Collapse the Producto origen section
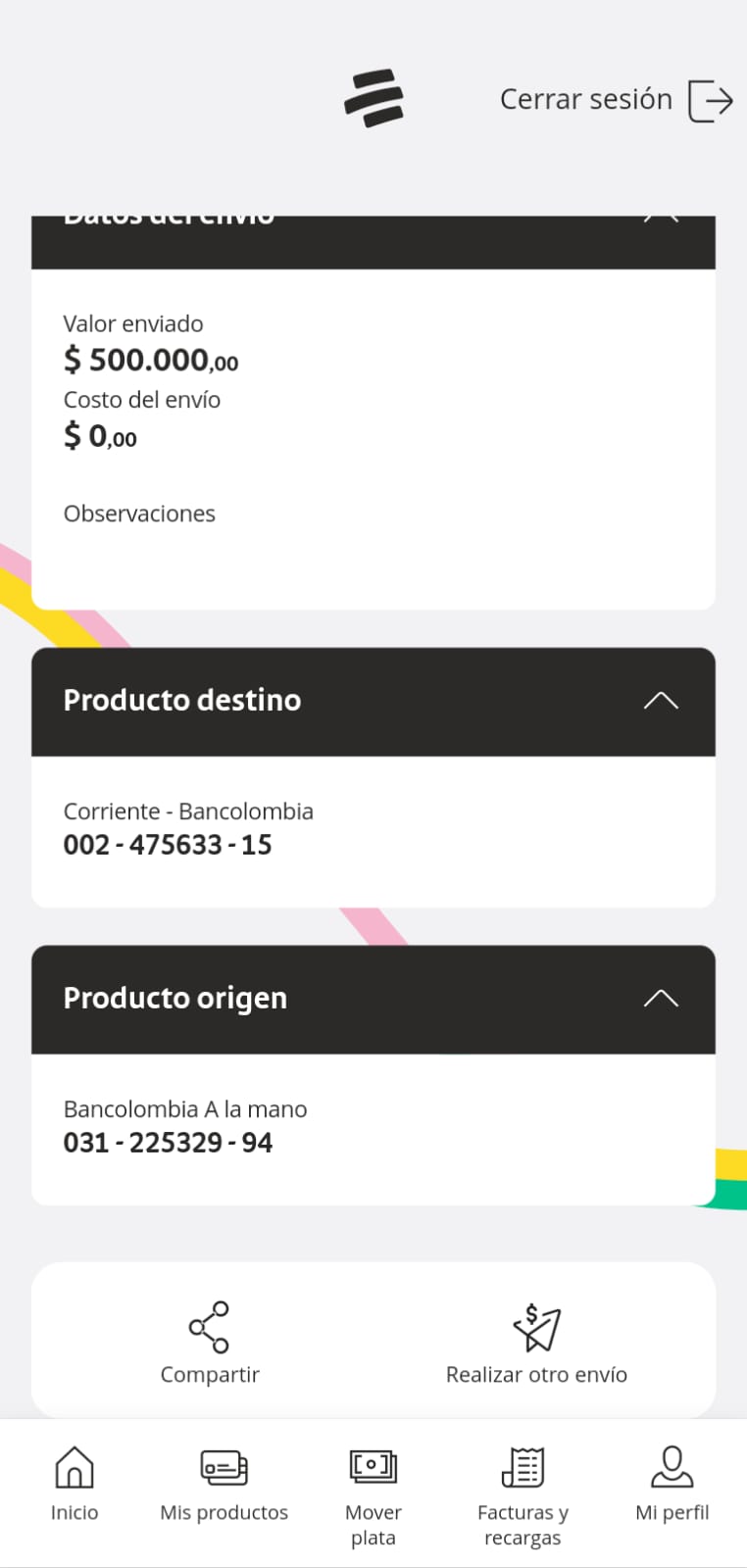The width and height of the screenshot is (747, 1568). point(661,999)
